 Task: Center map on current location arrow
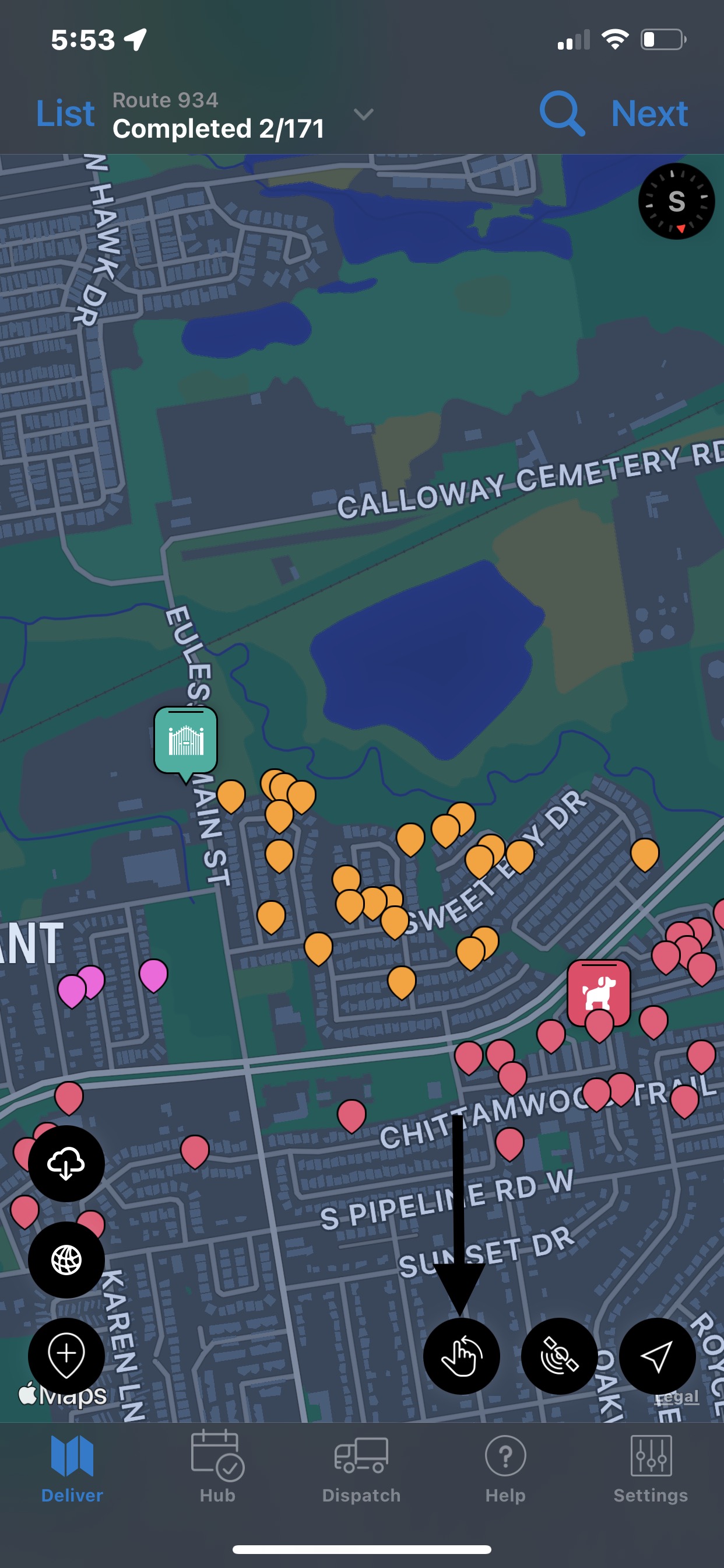click(x=657, y=1356)
